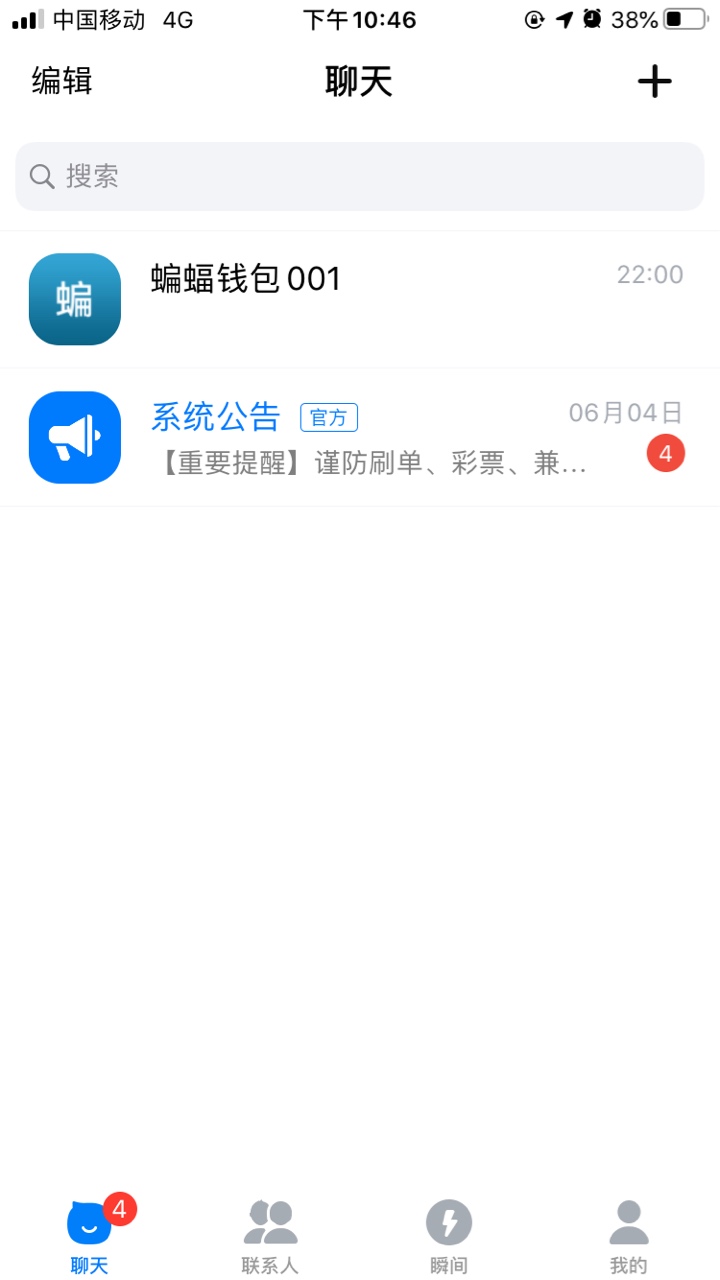Switch to the 联系人 tab

[270, 1237]
